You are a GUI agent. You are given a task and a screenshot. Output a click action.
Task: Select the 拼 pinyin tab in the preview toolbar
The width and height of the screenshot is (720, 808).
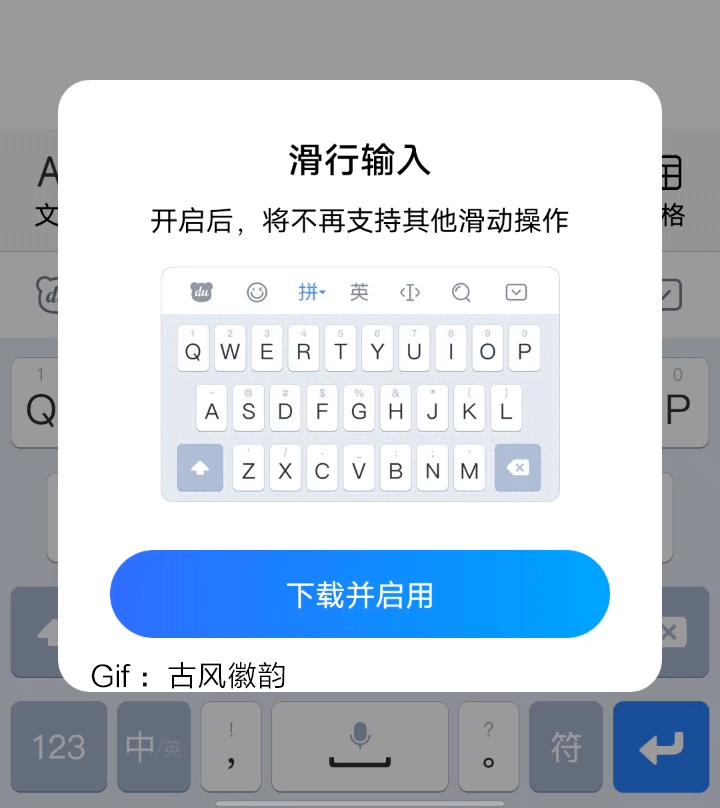[x=306, y=292]
